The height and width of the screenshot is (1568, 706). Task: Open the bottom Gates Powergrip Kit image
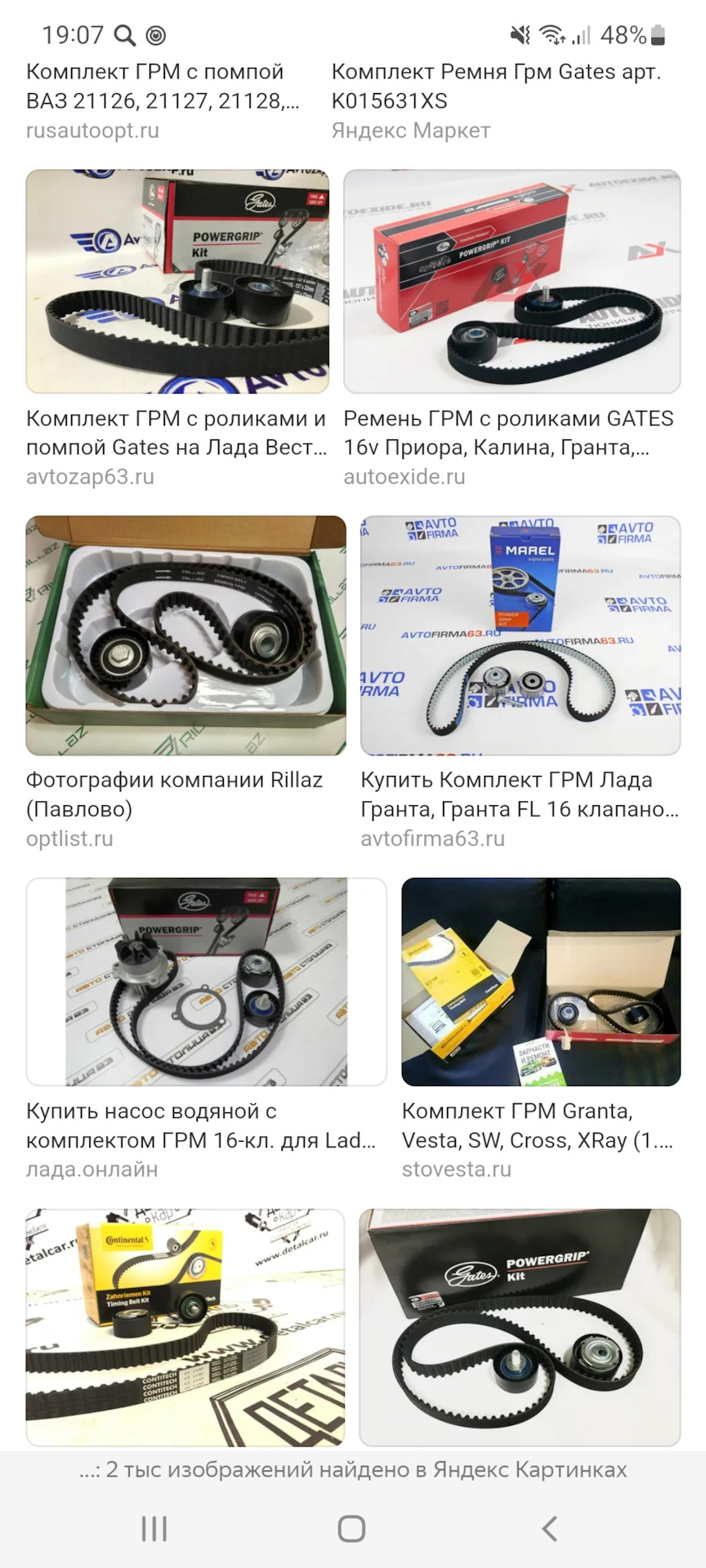point(520,1327)
